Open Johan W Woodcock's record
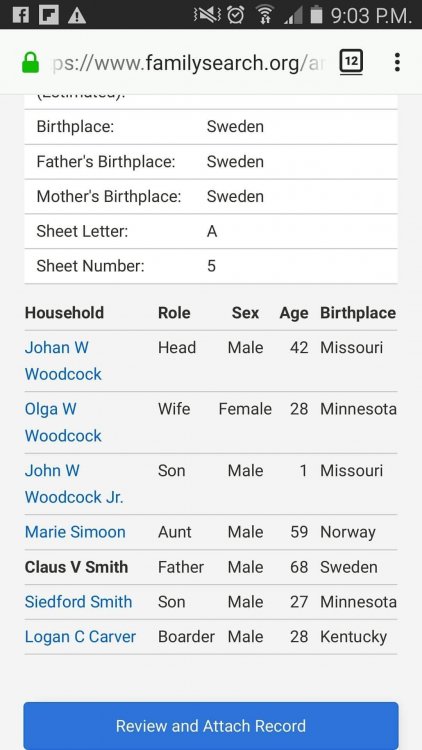This screenshot has height=750, width=422. (x=63, y=361)
